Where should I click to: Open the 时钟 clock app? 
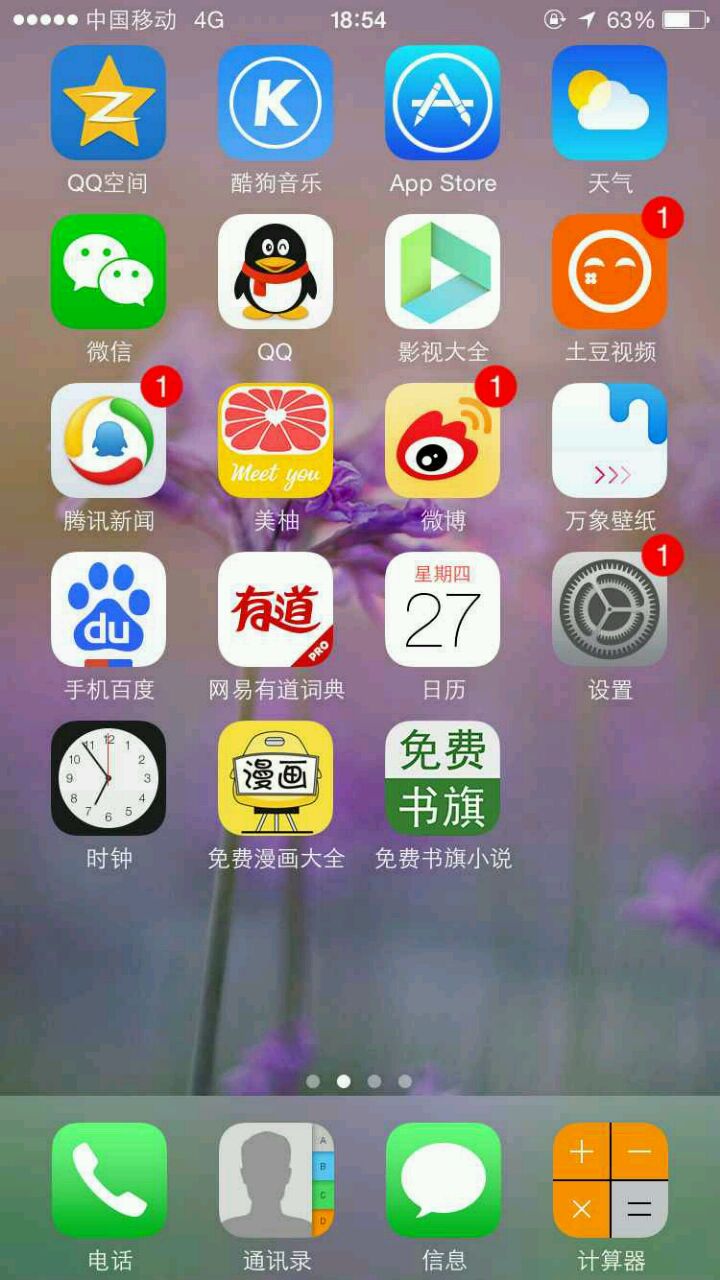point(108,778)
